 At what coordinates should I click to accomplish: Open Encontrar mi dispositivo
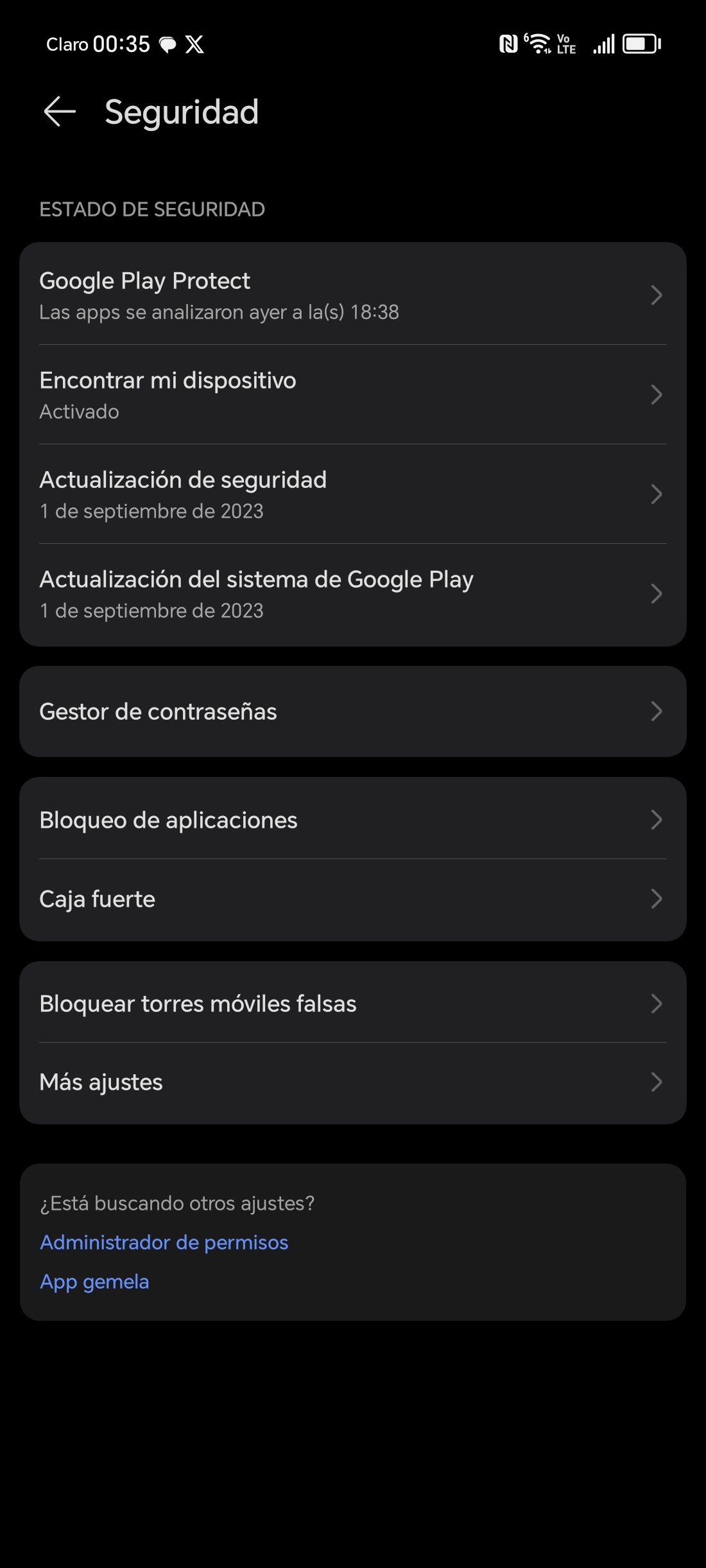point(353,394)
